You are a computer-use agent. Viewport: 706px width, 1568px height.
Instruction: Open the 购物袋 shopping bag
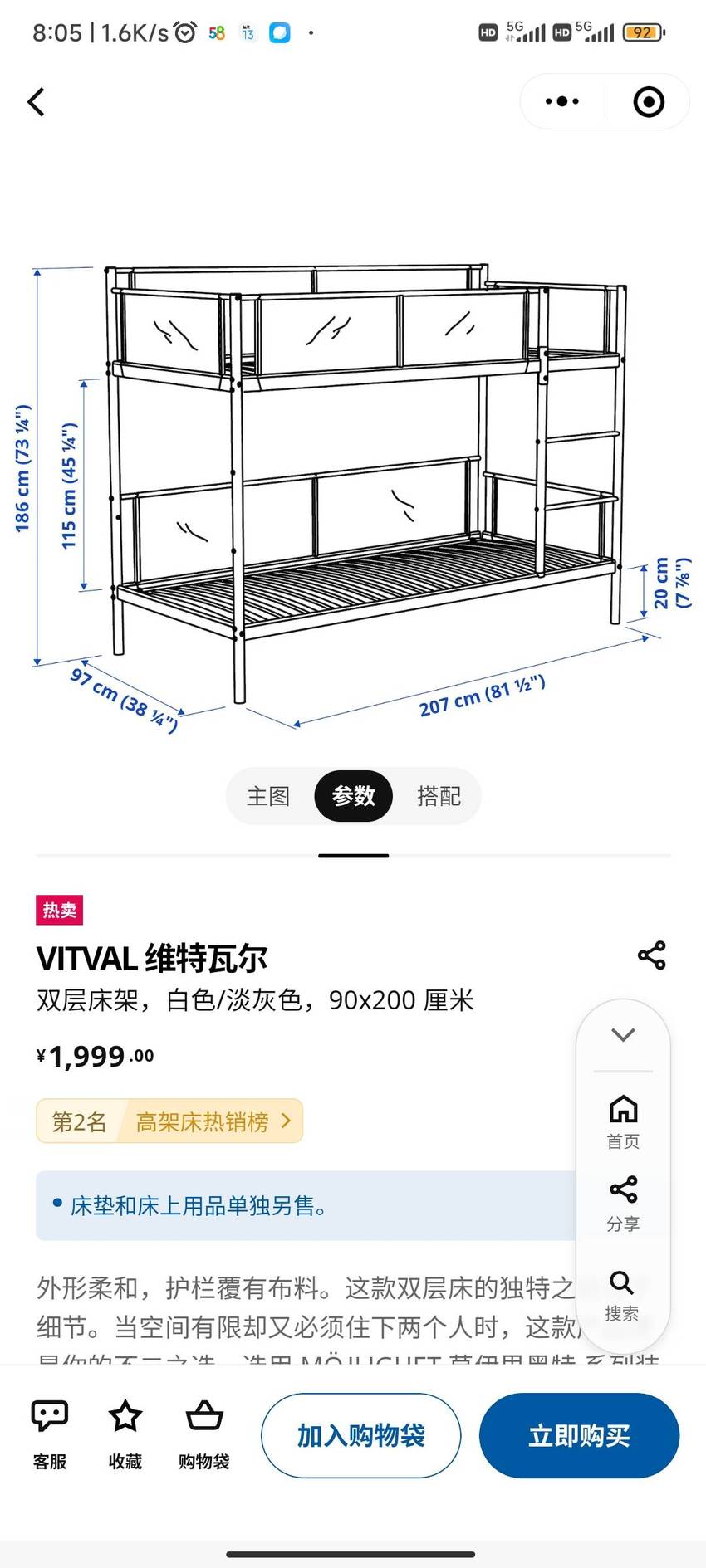pos(203,1434)
